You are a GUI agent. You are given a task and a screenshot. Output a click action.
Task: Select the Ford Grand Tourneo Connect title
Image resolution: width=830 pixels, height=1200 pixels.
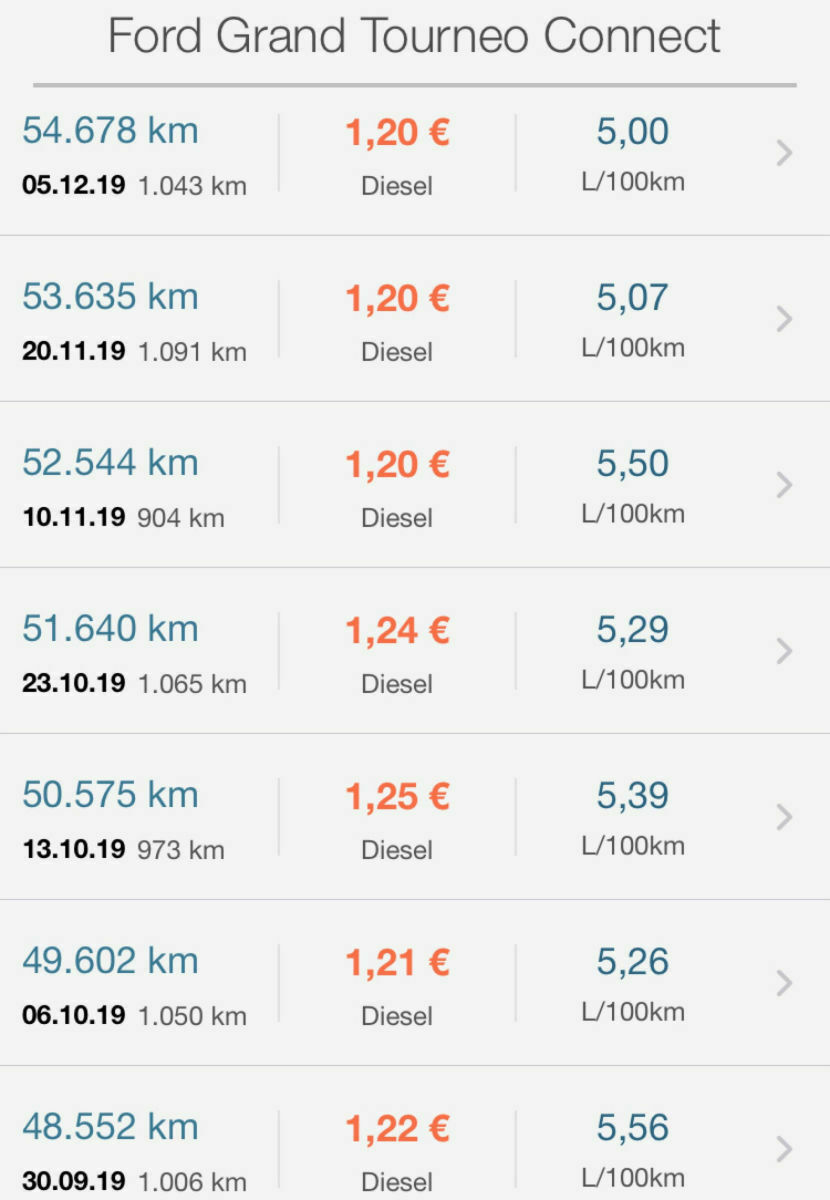pos(415,35)
